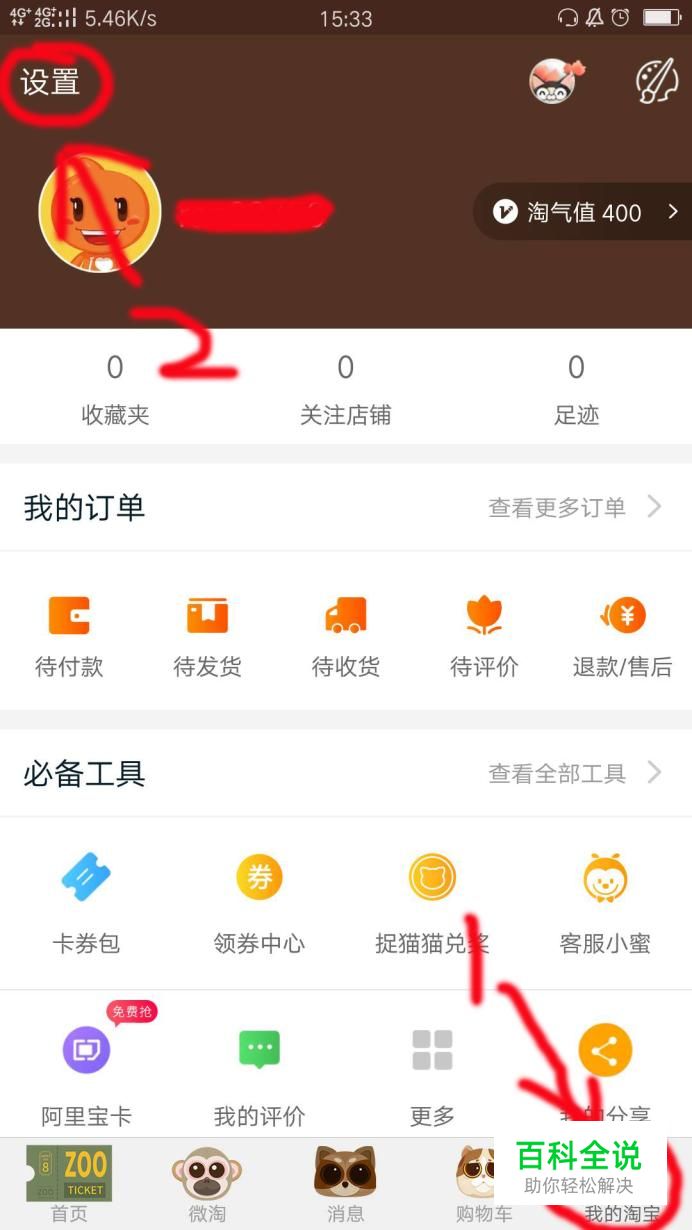The height and width of the screenshot is (1230, 692).
Task: Open 卡券包 coupon wallet
Action: 86,901
